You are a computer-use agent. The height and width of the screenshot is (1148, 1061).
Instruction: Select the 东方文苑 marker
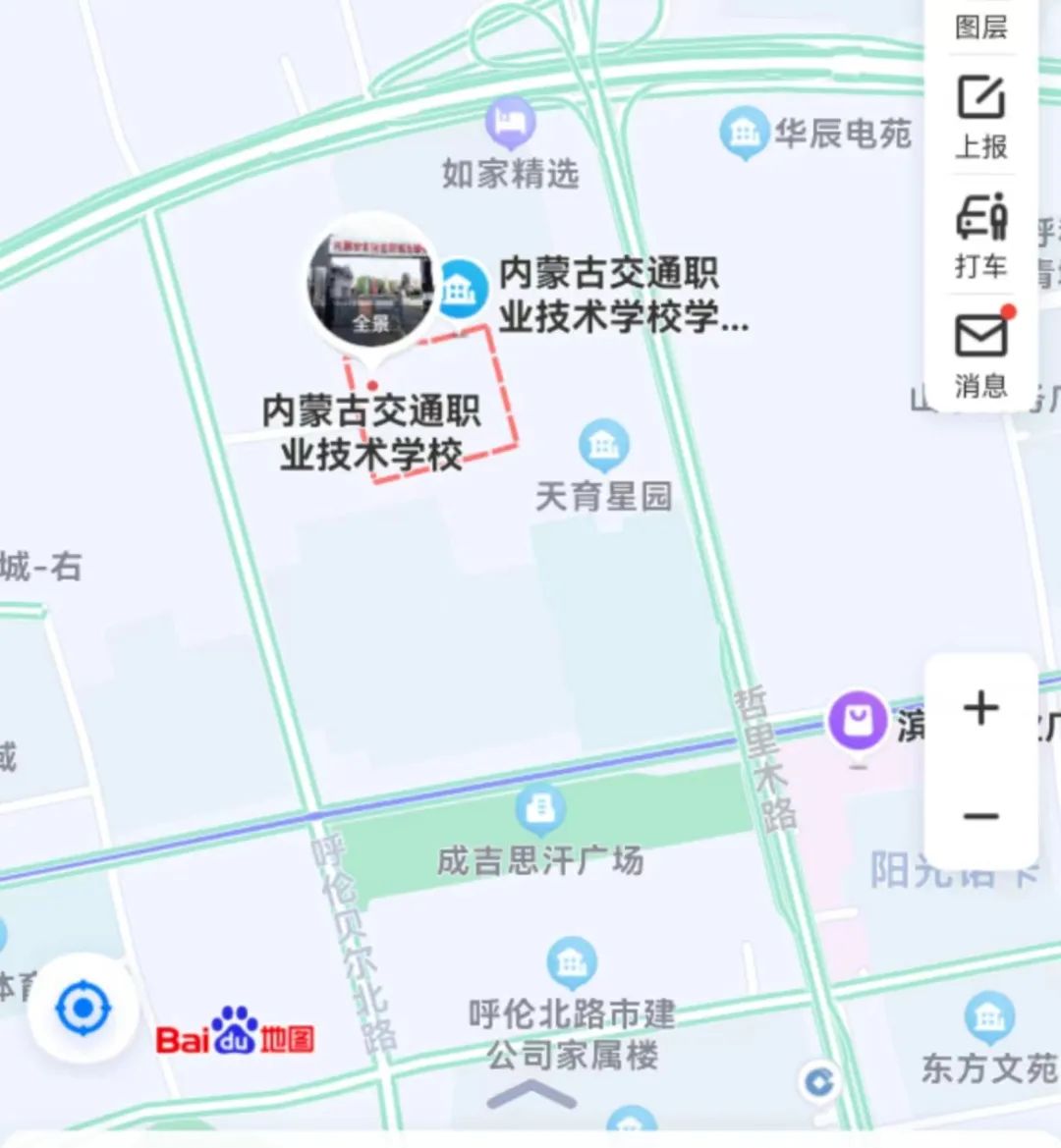[988, 1018]
